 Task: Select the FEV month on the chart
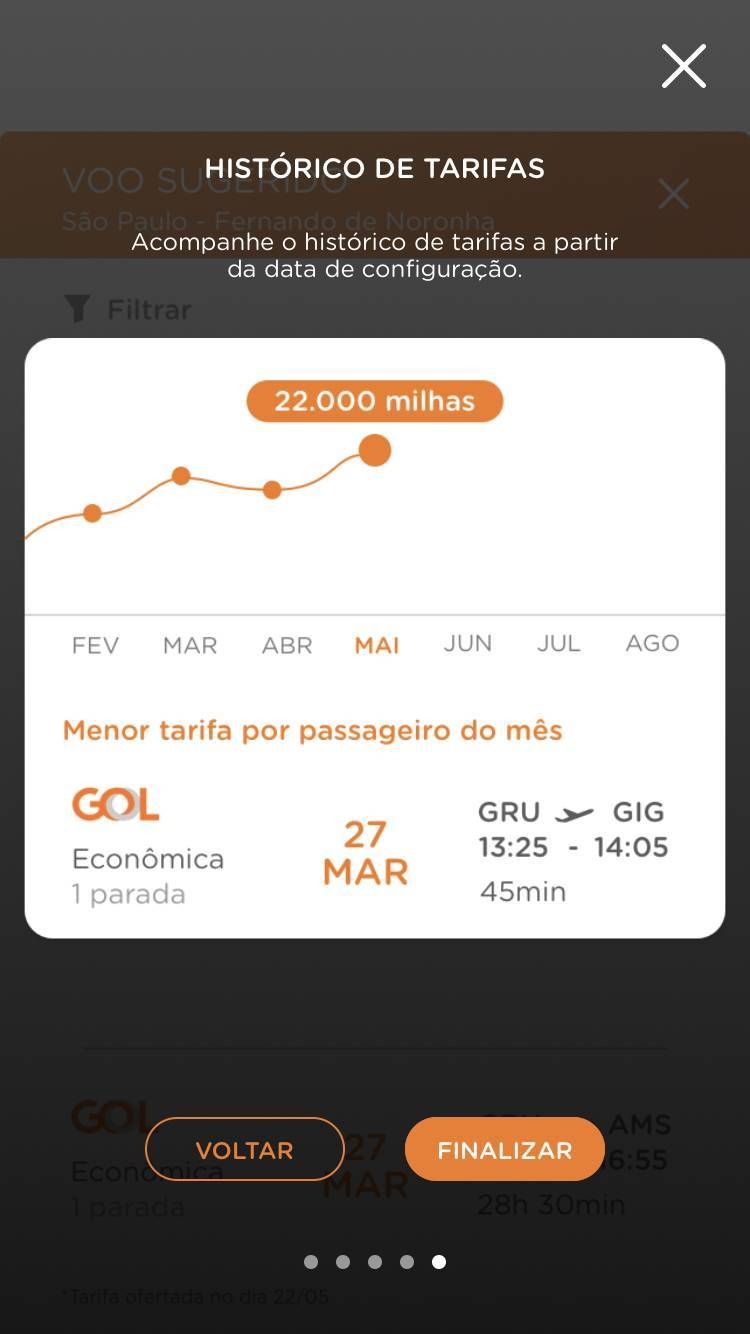pos(95,645)
